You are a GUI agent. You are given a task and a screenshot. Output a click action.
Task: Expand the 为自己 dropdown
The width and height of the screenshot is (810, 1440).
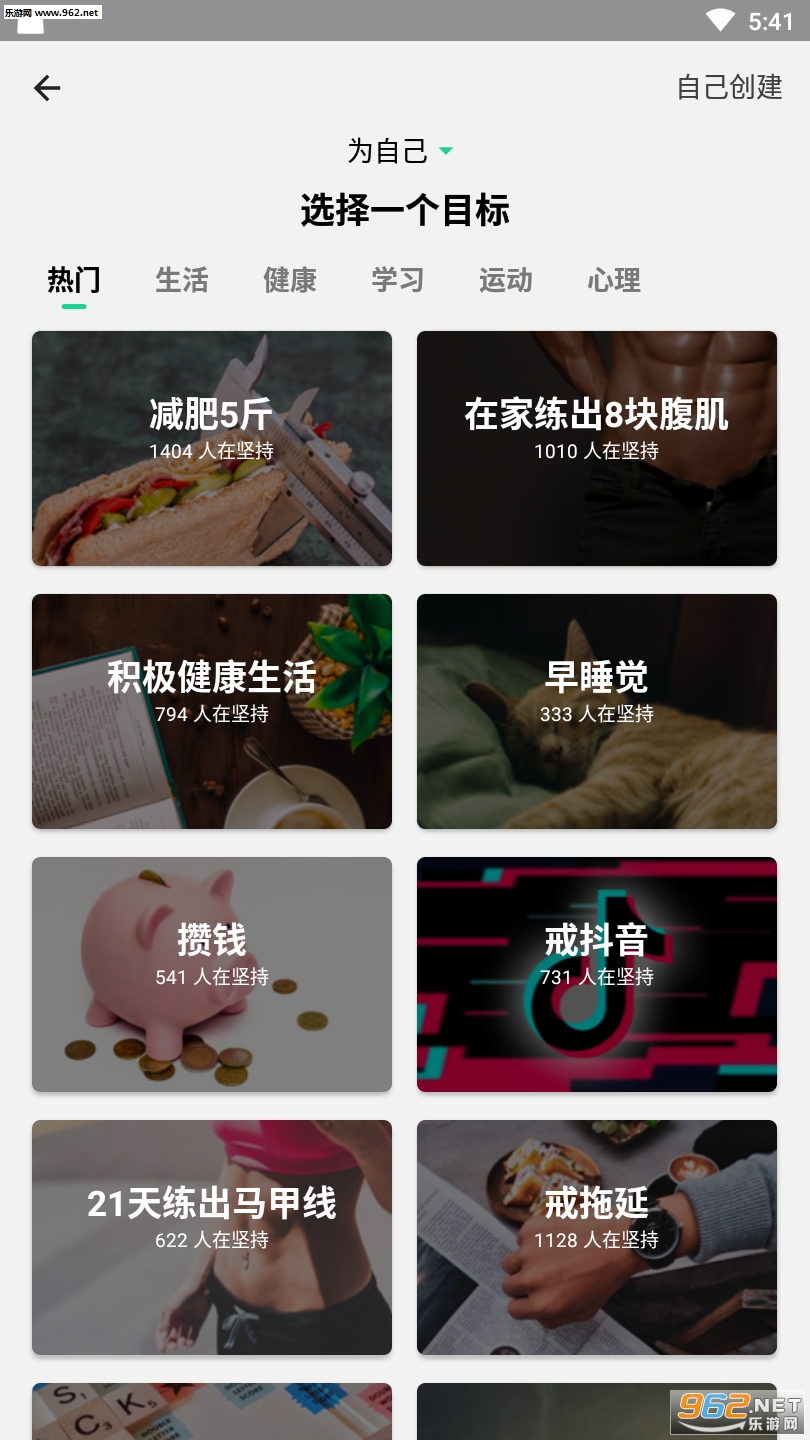[x=401, y=151]
